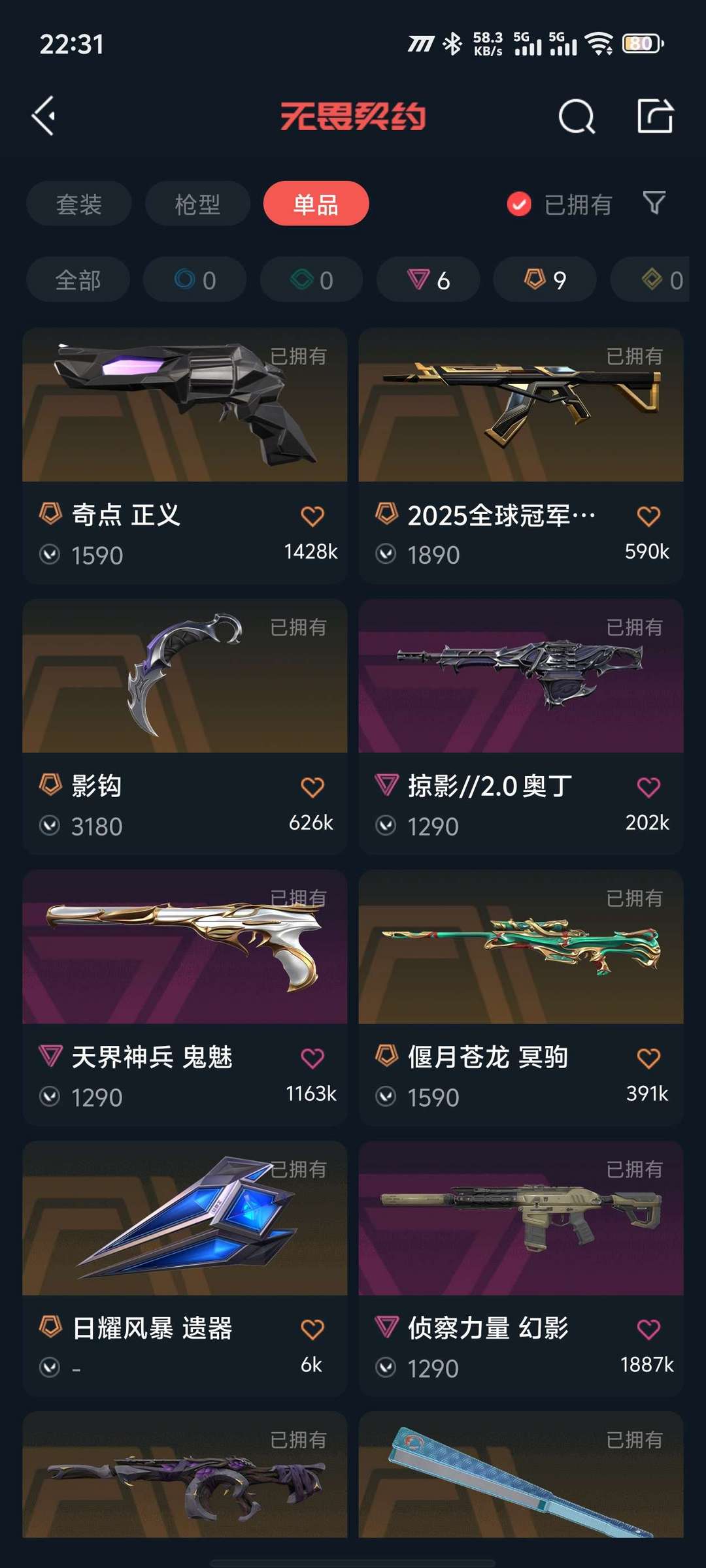Go back using the back arrow
This screenshot has width=706, height=1568.
tap(43, 118)
